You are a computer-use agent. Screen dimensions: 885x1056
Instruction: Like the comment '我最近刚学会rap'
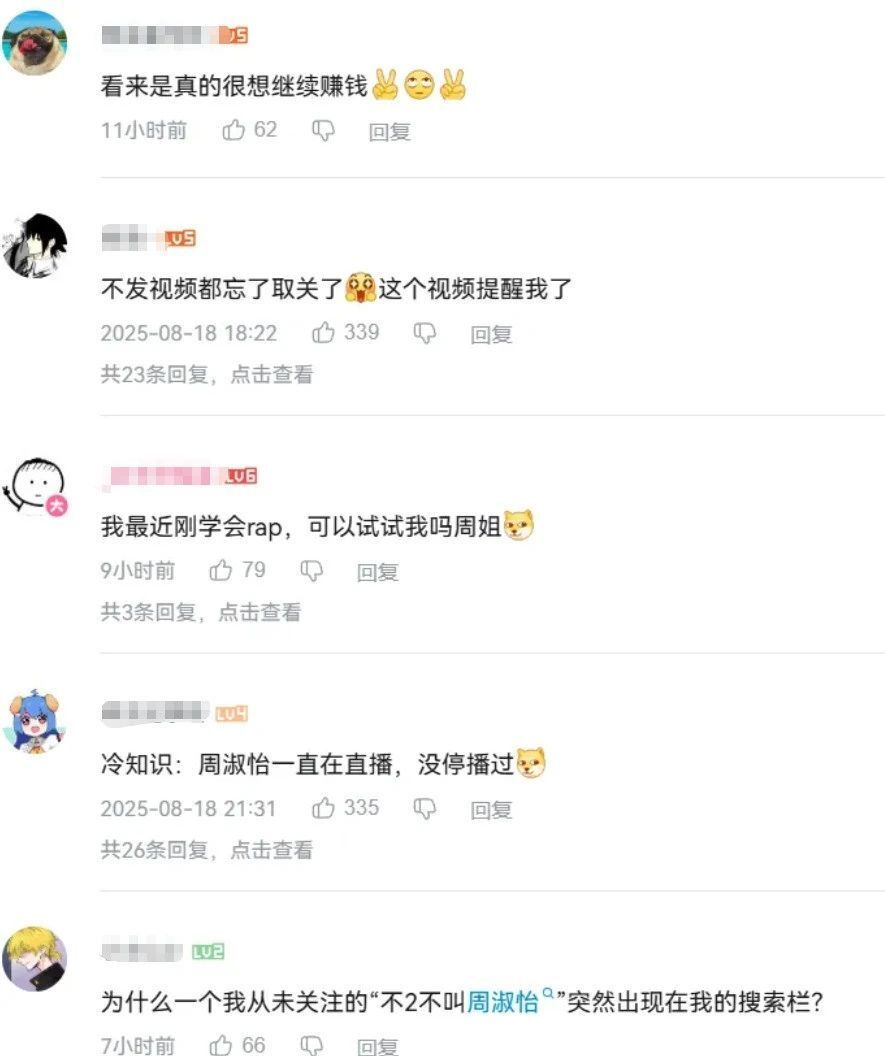222,571
